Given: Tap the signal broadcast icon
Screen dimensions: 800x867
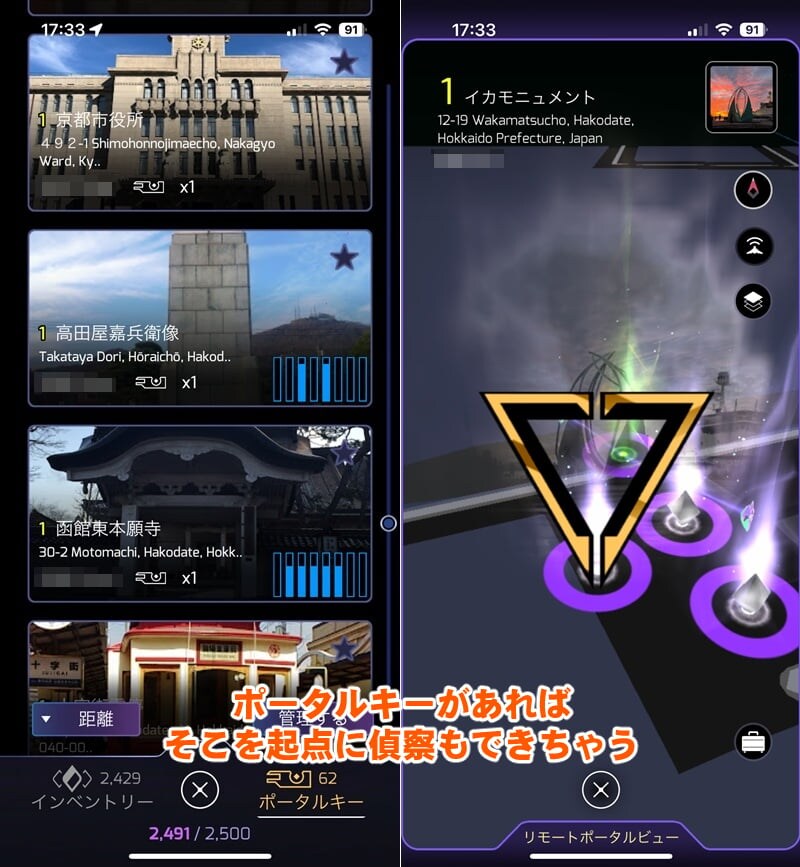Looking at the screenshot, I should (753, 246).
